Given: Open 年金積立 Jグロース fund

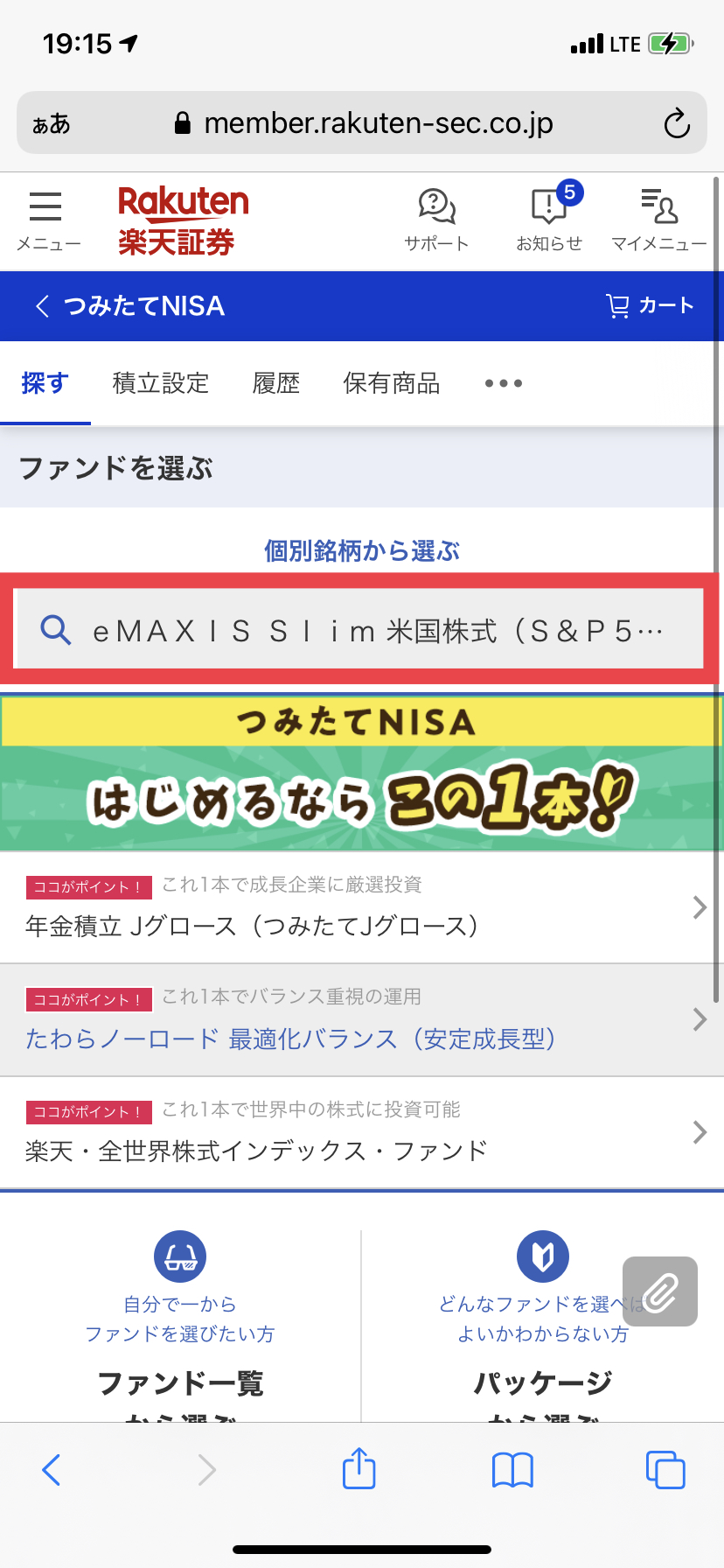Looking at the screenshot, I should [x=362, y=907].
